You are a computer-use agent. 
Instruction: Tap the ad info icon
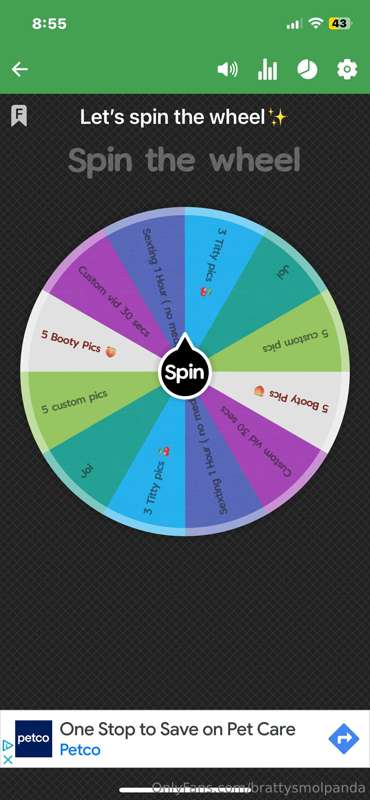pyautogui.click(x=8, y=745)
